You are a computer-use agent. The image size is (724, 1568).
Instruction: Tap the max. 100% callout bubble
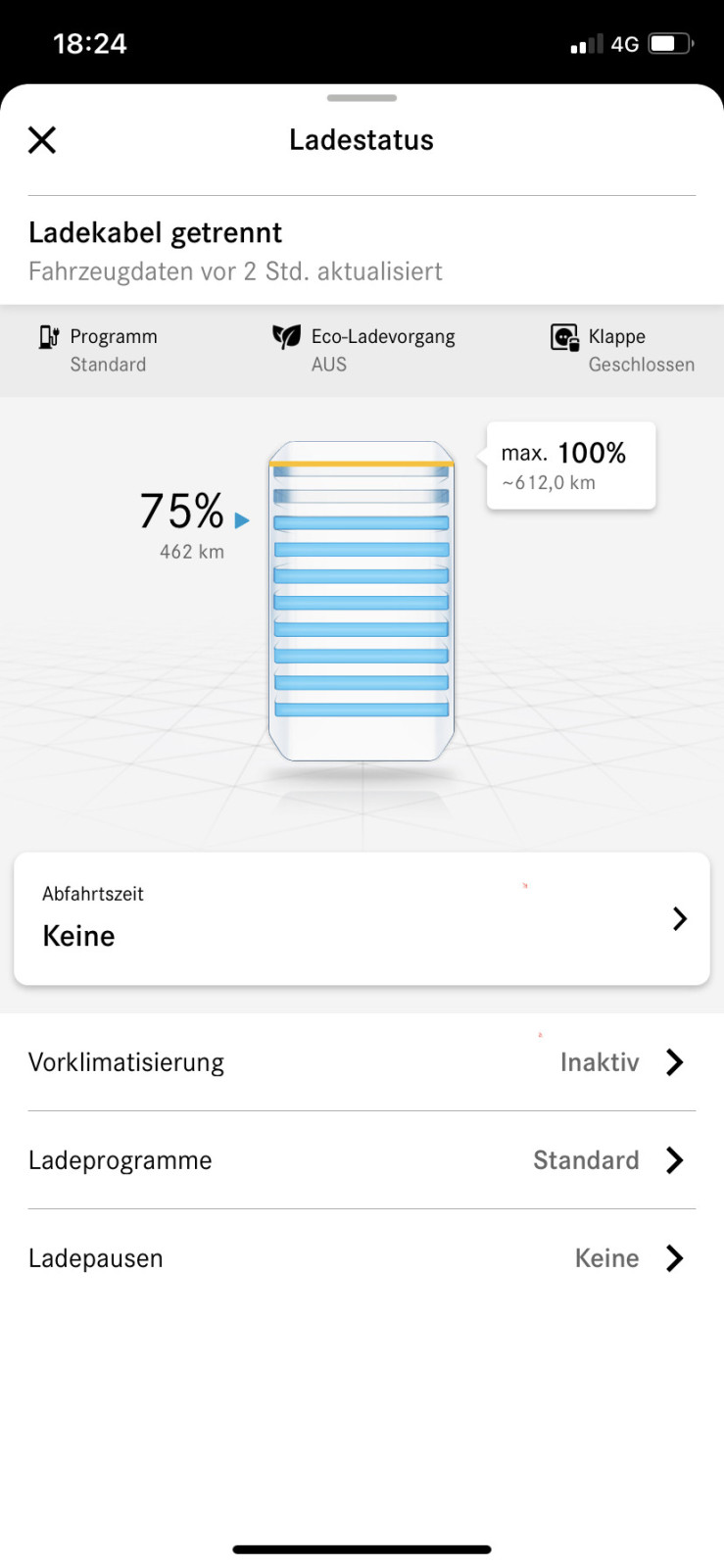coord(570,465)
